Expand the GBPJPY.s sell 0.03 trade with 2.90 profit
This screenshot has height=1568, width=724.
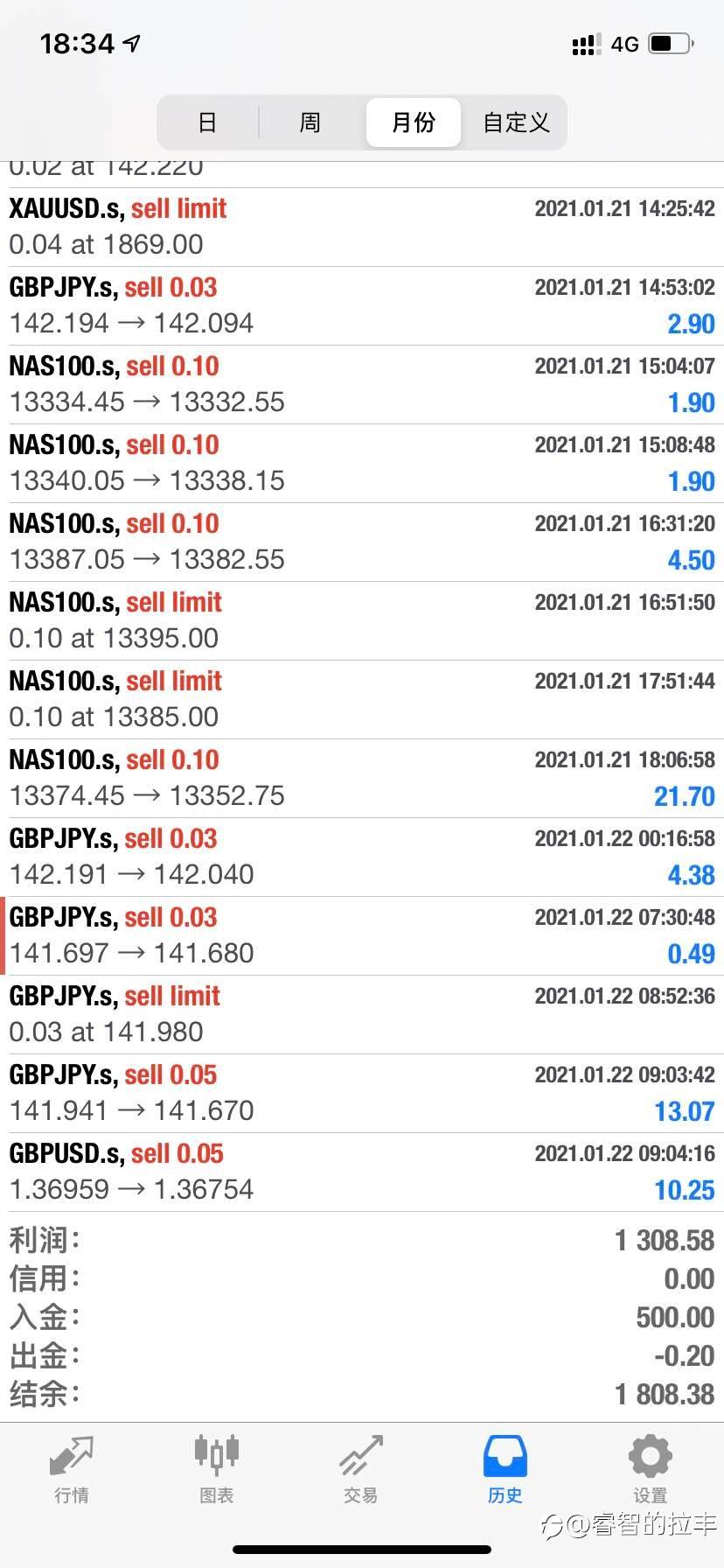click(362, 306)
